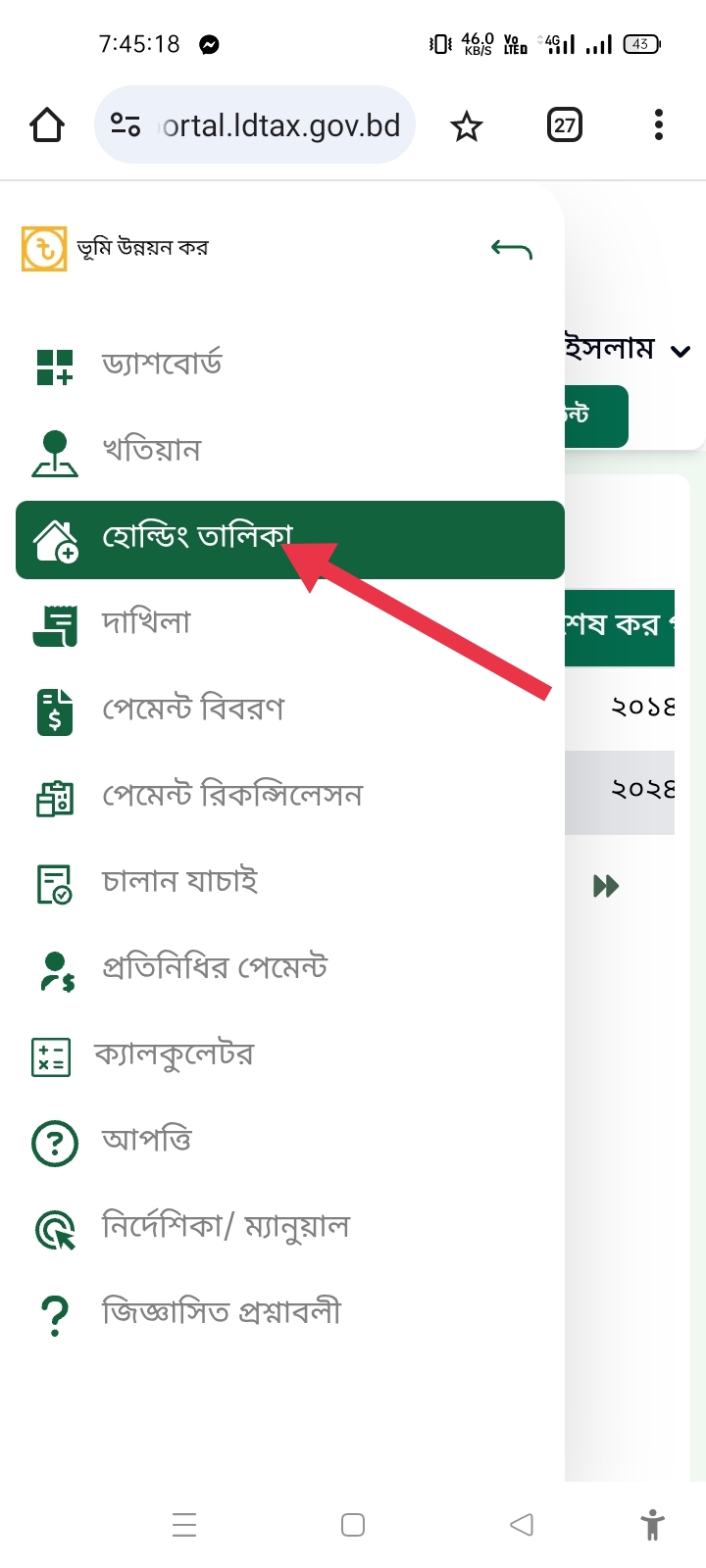Image resolution: width=706 pixels, height=1568 pixels.
Task: Open পেমেন্ট রিকন্সিলেসন
Action: tap(231, 795)
